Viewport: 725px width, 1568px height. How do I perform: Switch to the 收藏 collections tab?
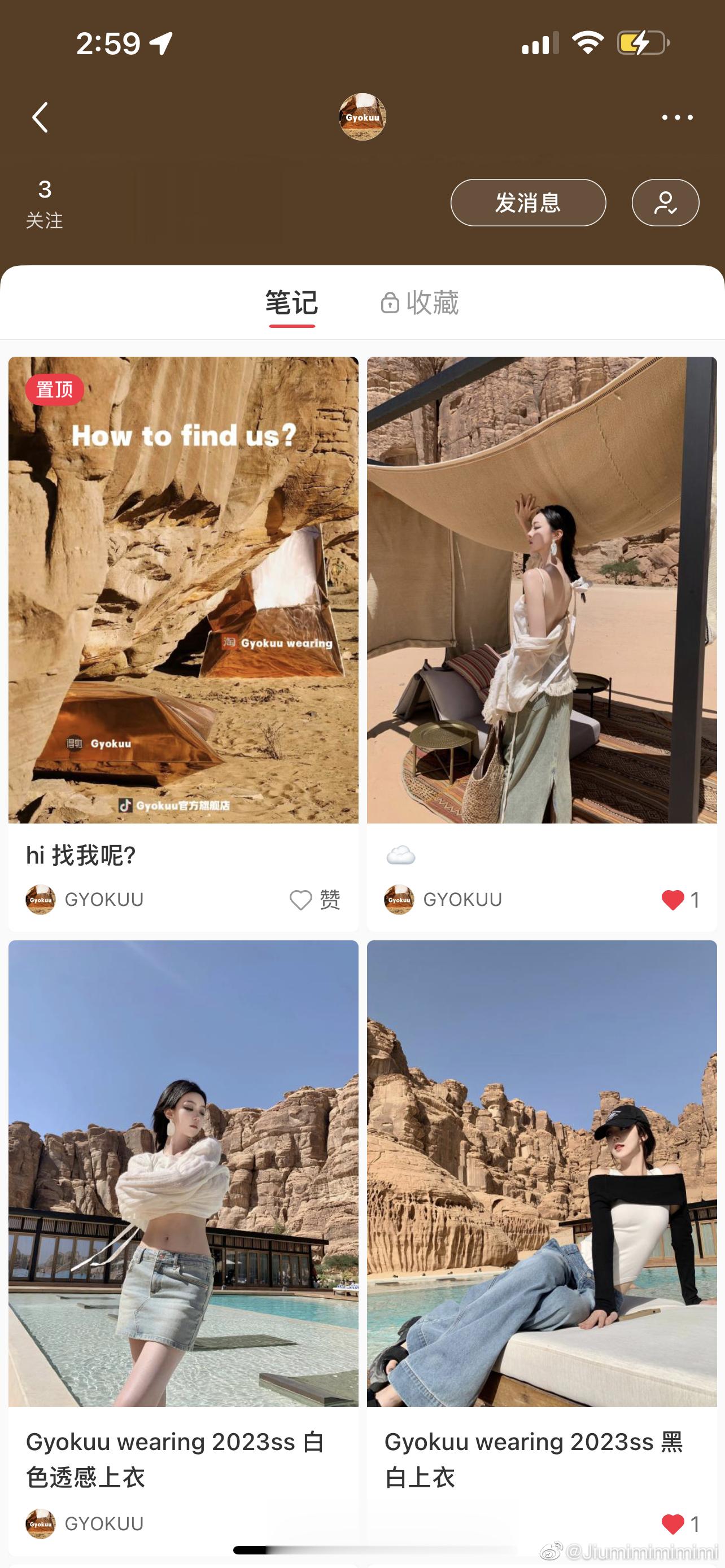(420, 303)
